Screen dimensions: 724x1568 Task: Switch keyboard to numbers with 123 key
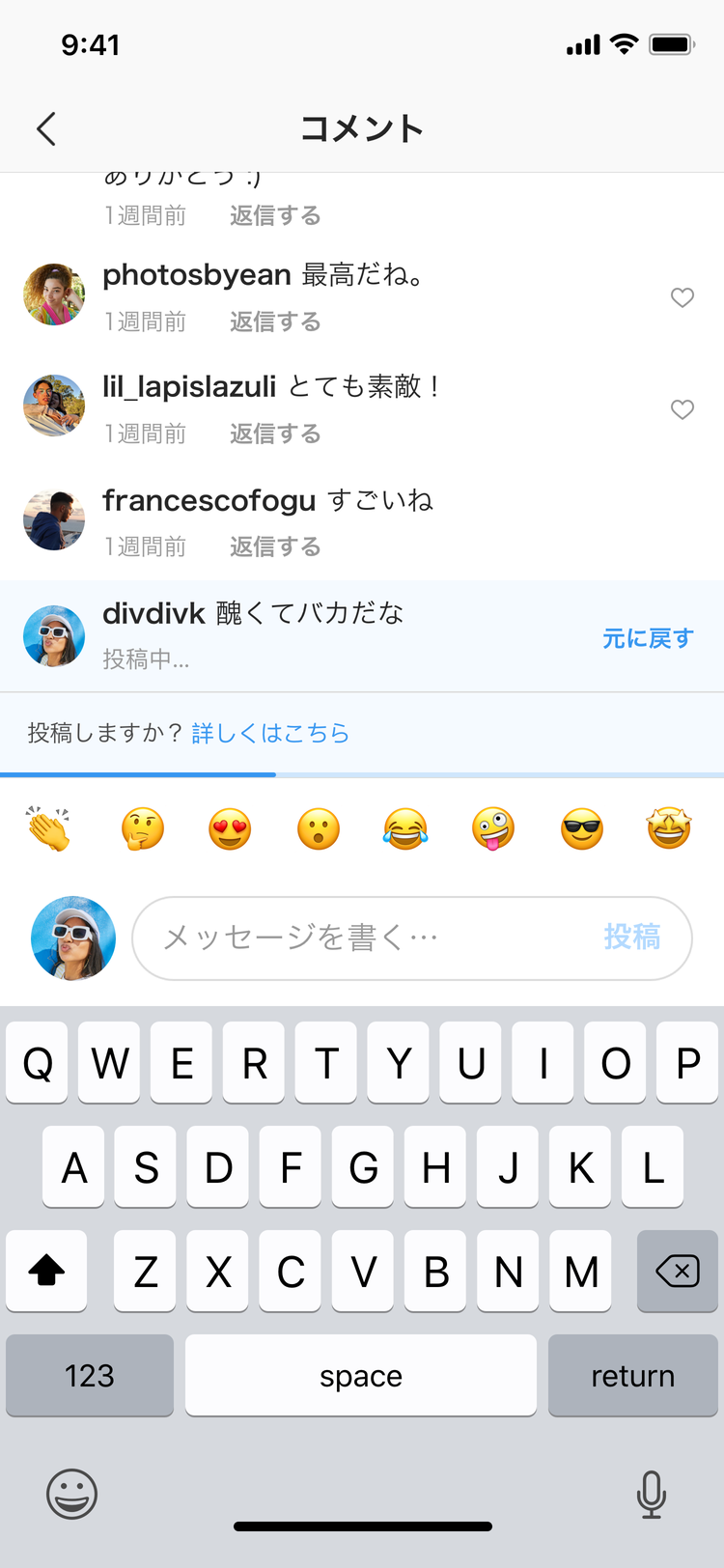click(89, 1375)
